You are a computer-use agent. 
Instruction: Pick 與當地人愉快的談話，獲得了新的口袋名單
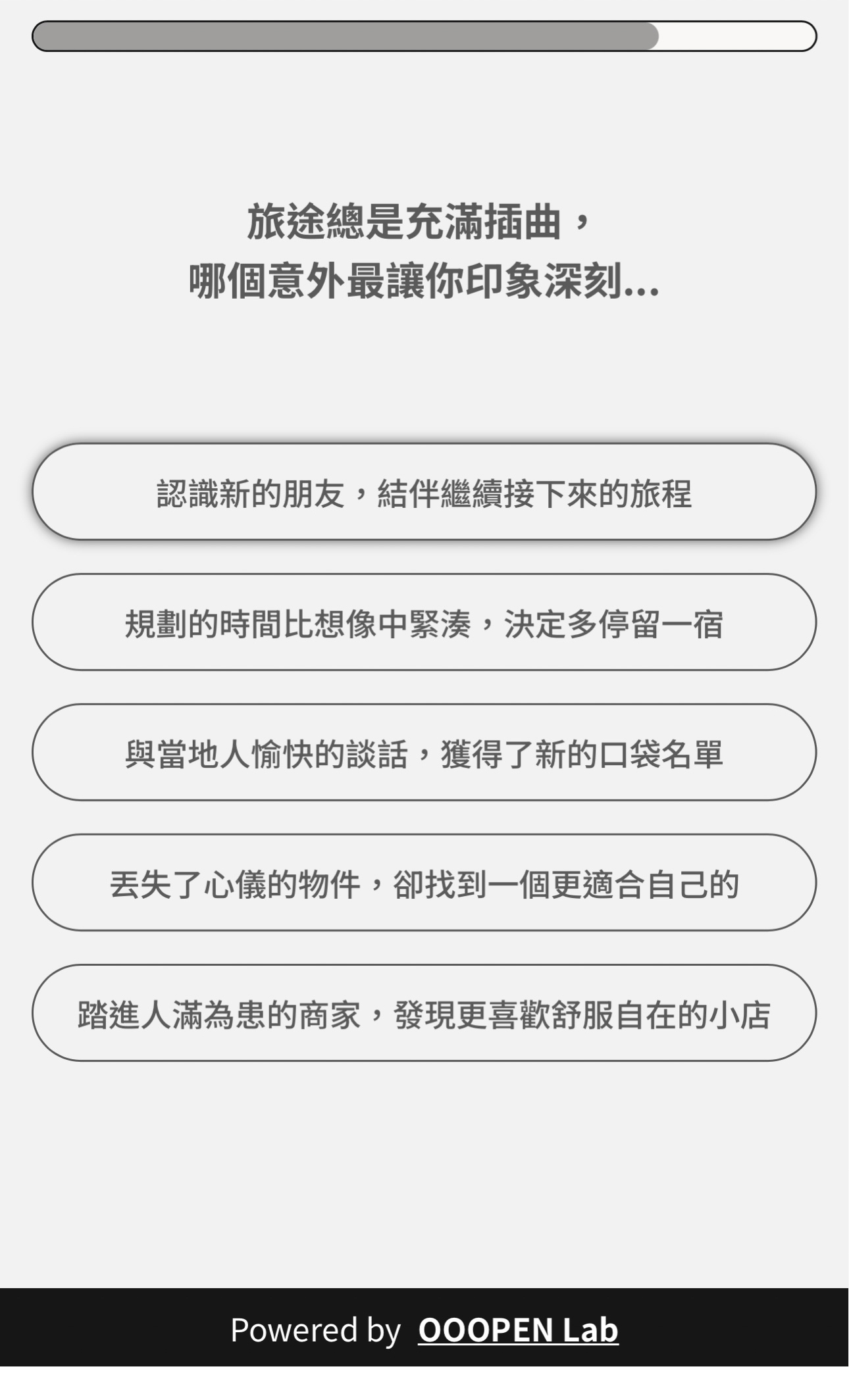424,753
